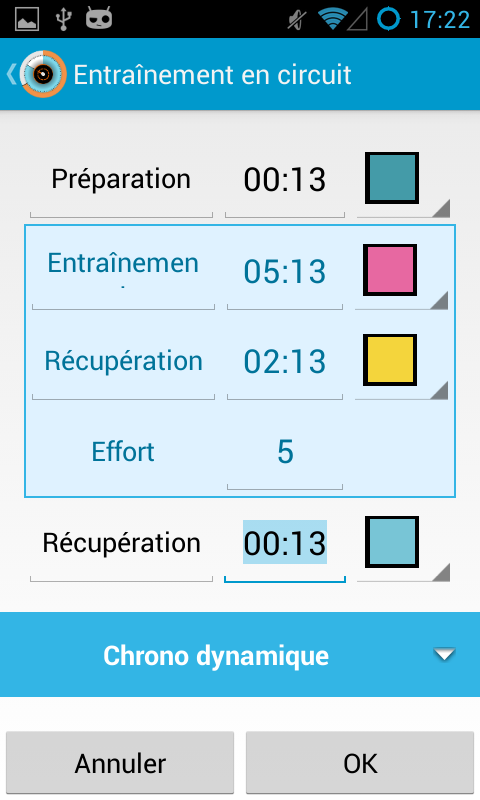Change the training time 05:13
This screenshot has height=800, width=480.
click(285, 270)
